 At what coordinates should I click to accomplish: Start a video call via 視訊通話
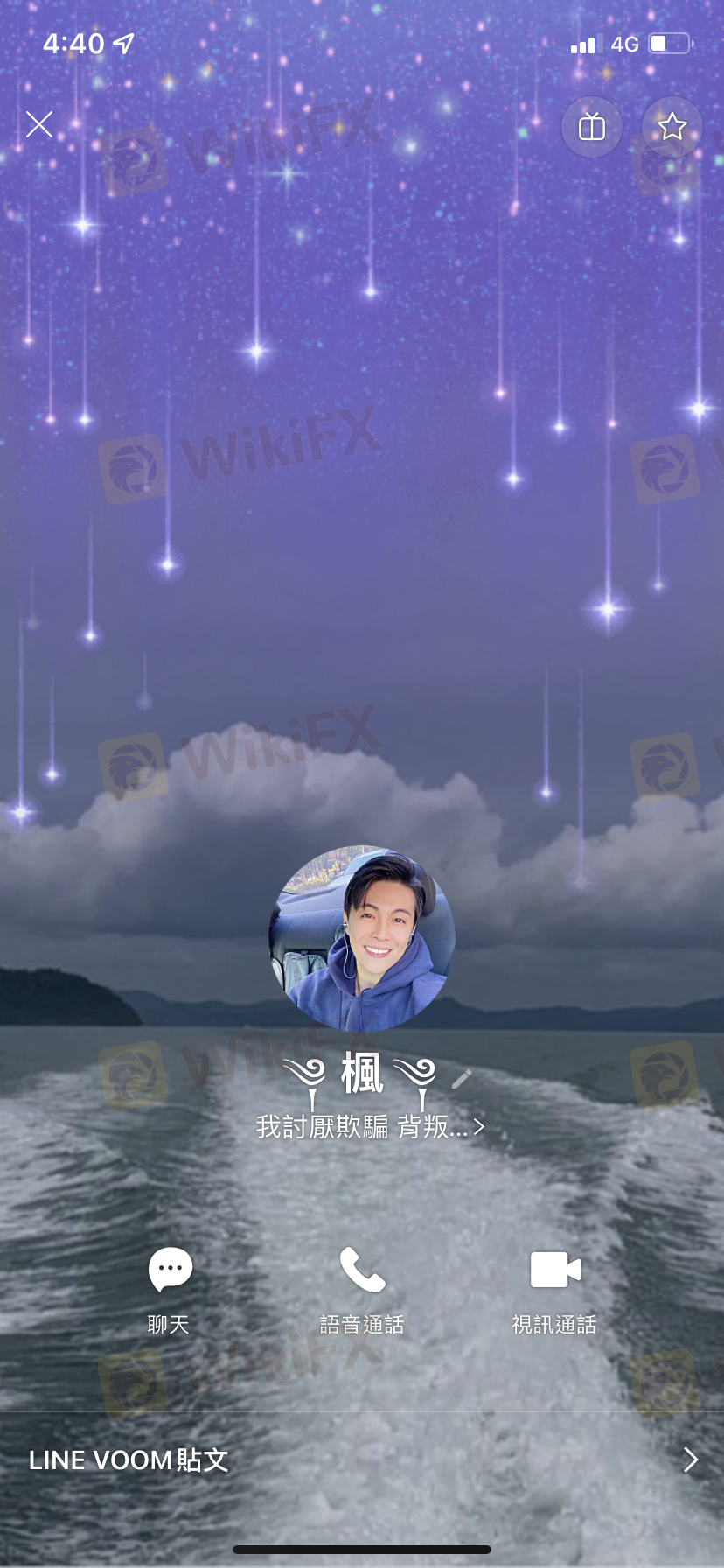(x=554, y=1288)
